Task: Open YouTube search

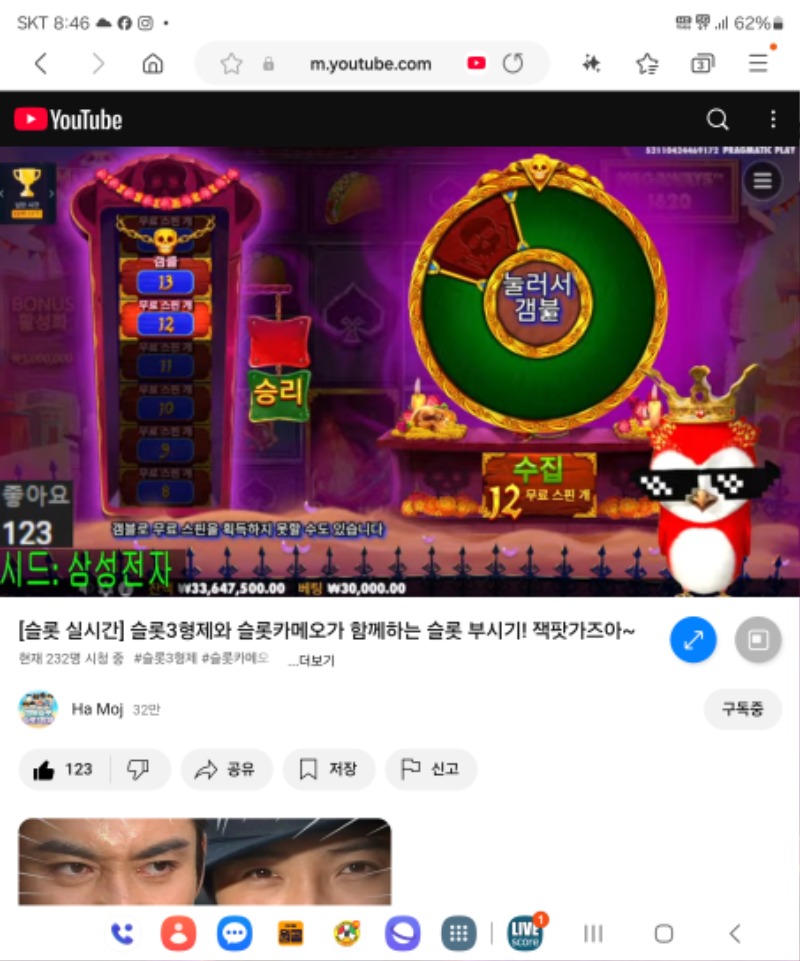Action: pyautogui.click(x=717, y=120)
